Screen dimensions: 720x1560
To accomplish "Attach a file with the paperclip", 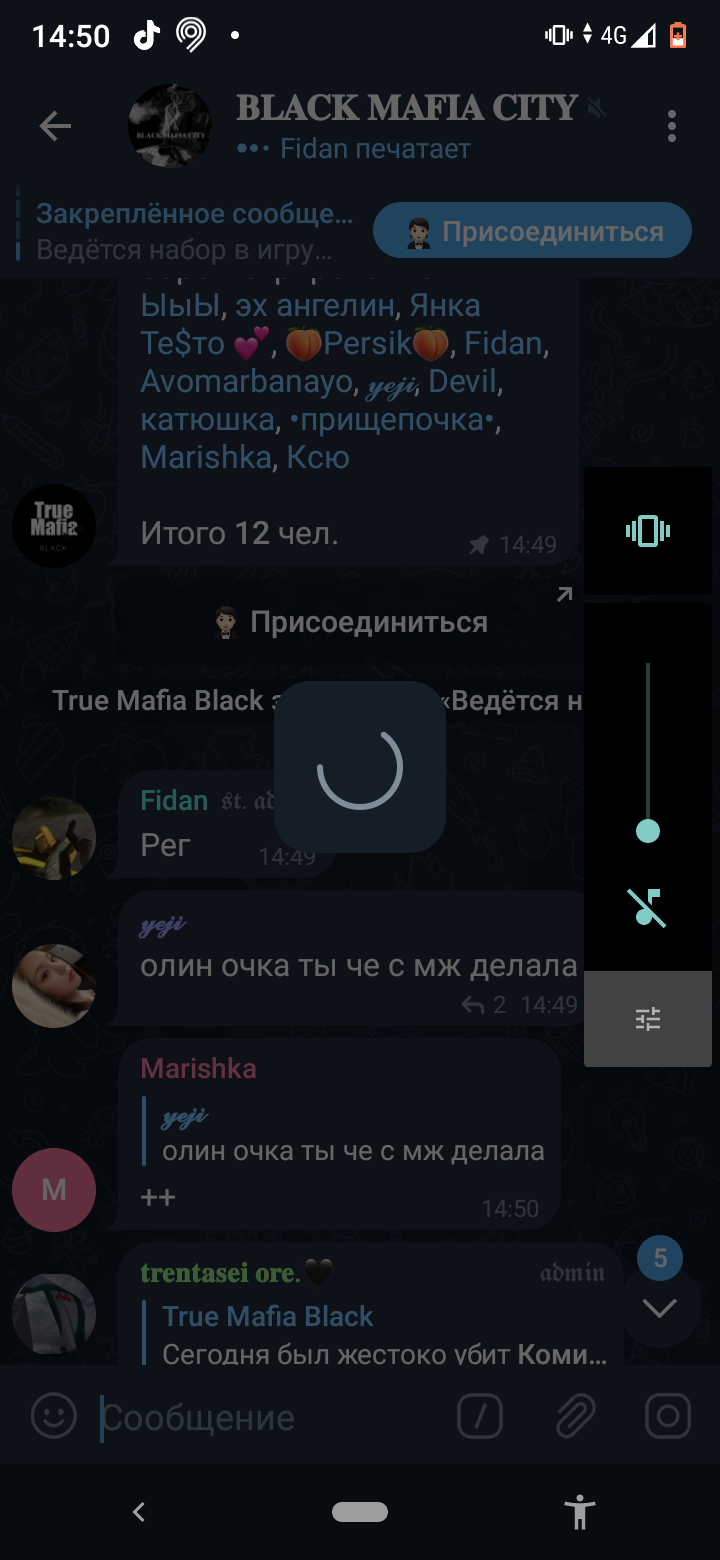I will [575, 1416].
